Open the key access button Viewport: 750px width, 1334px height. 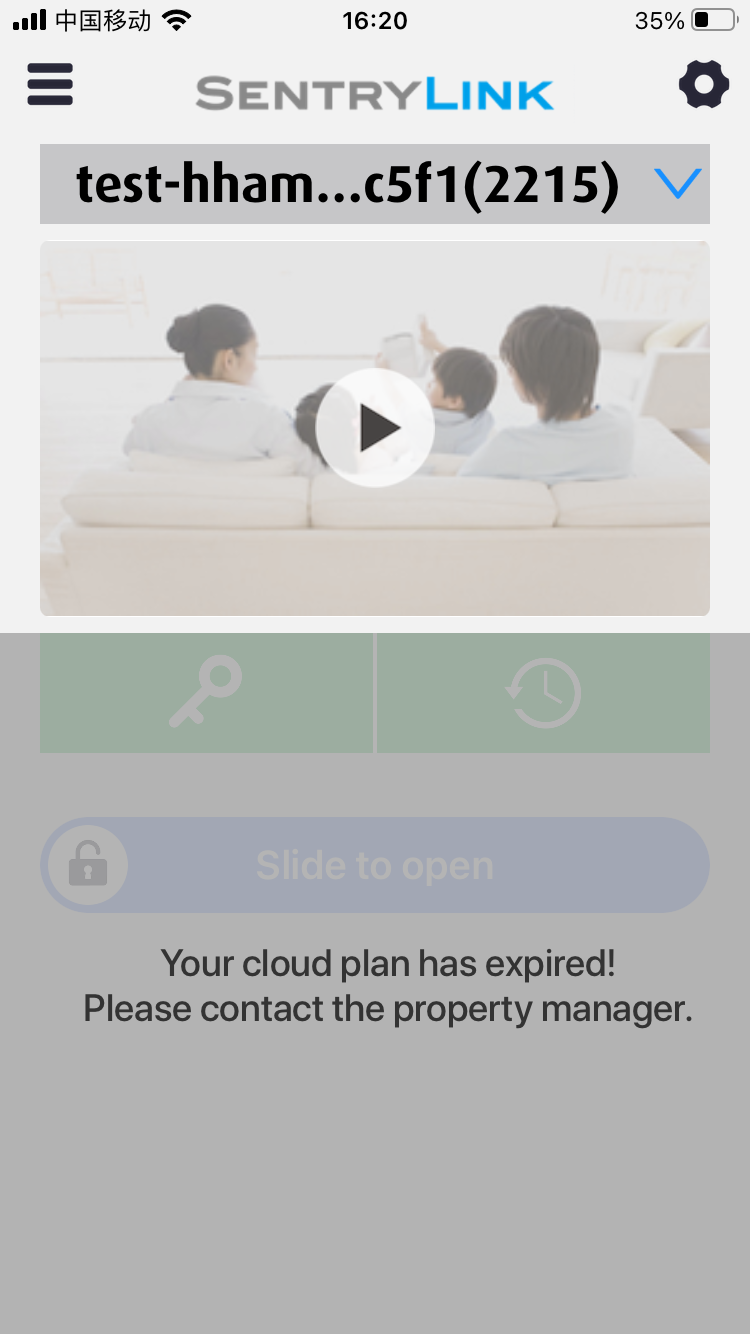[x=206, y=692]
